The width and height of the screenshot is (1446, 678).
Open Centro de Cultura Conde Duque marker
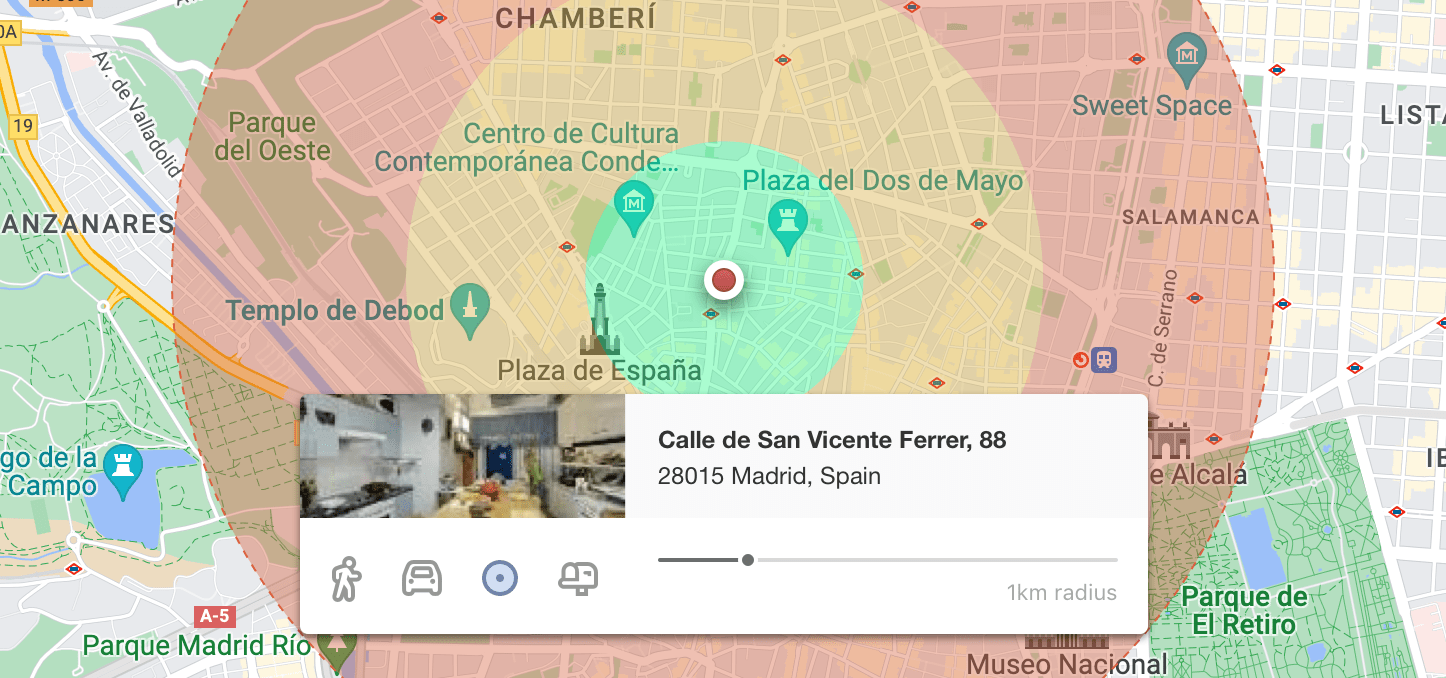coord(633,203)
